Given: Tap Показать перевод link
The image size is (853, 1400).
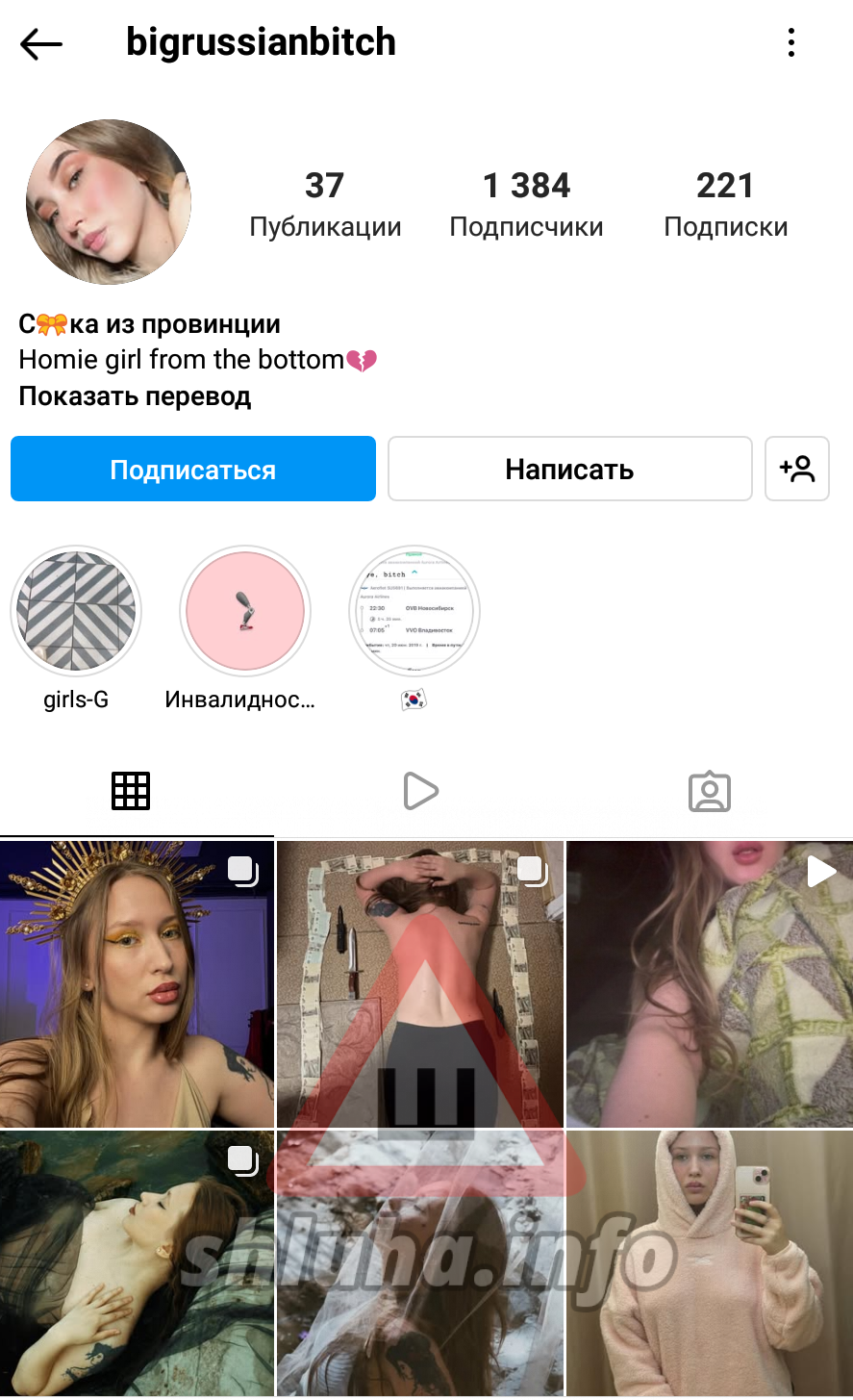Looking at the screenshot, I should [135, 396].
